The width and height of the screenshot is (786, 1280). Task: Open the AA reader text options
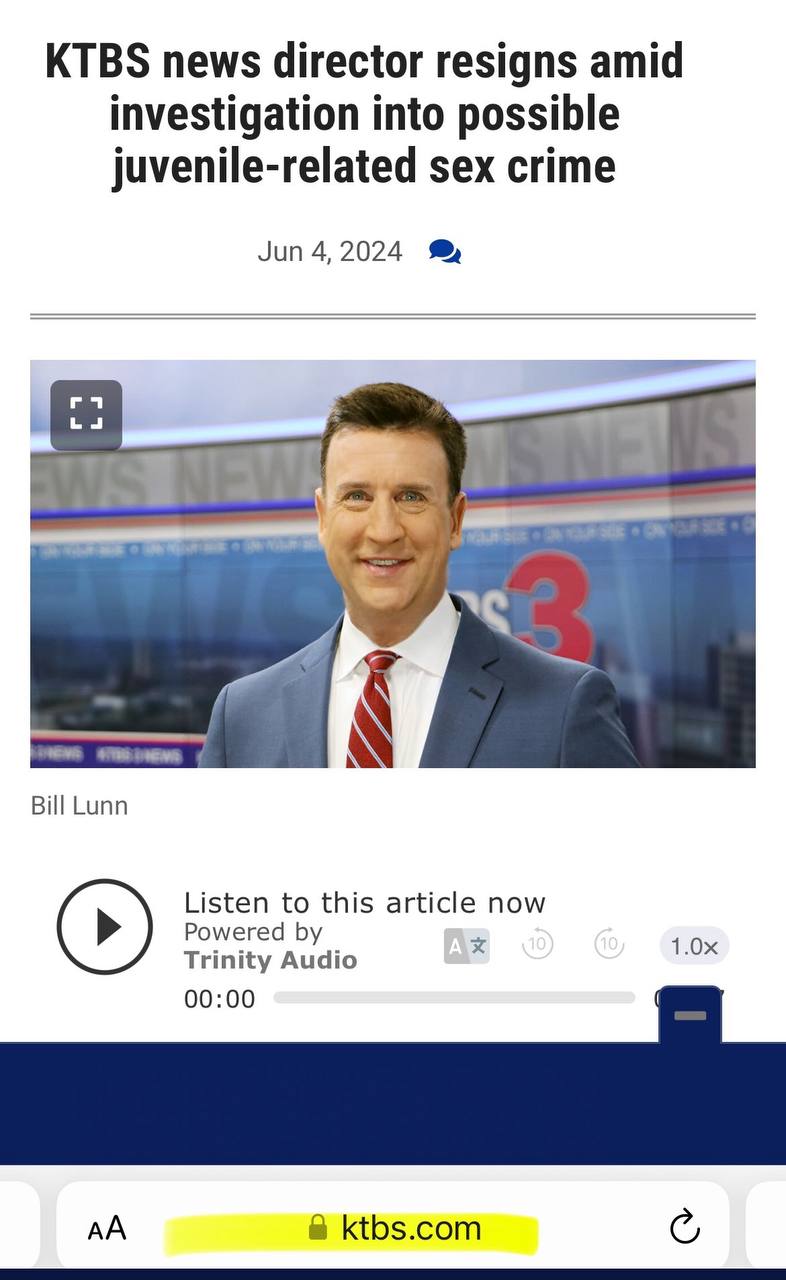[107, 1227]
